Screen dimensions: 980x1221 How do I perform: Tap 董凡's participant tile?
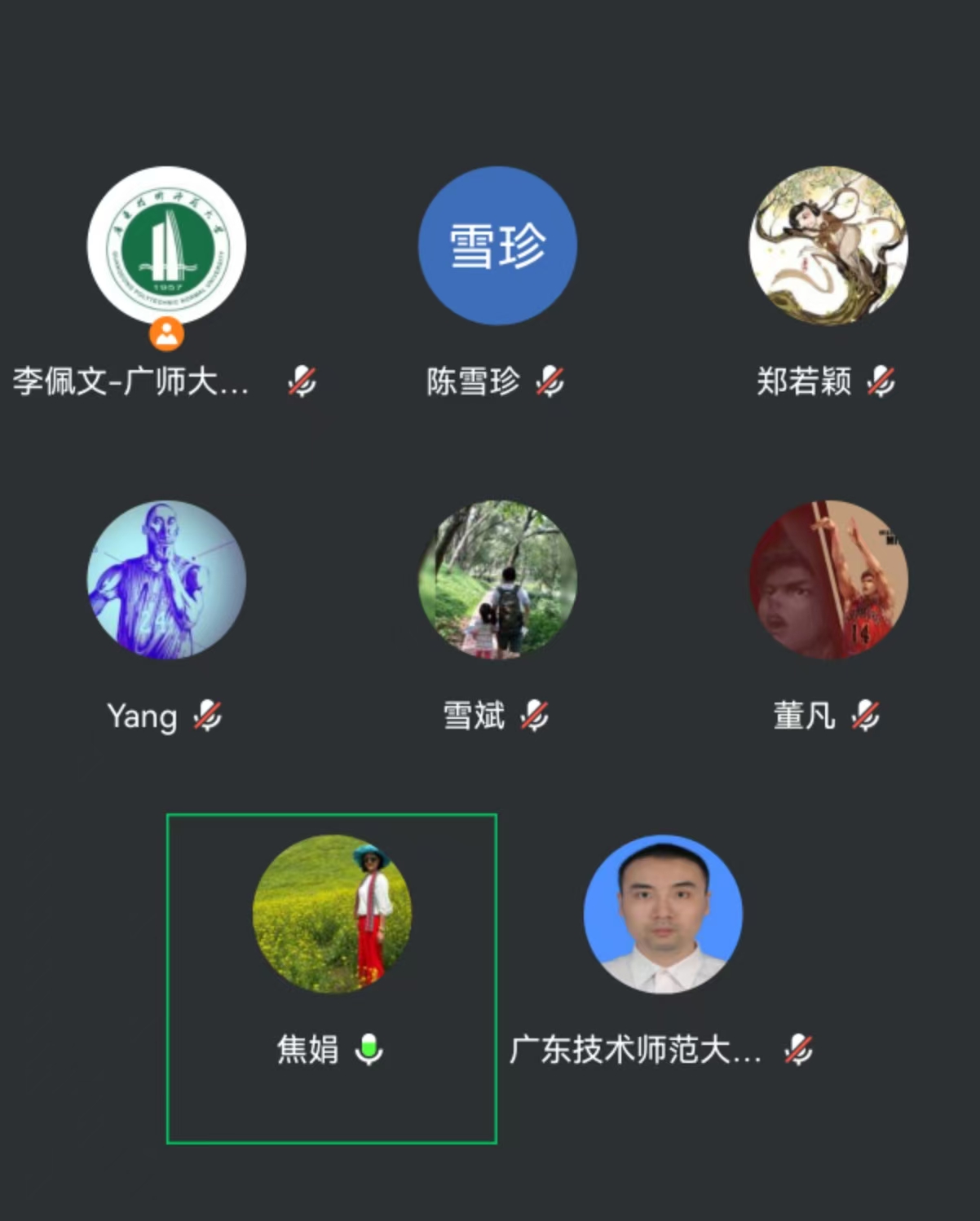[x=828, y=580]
